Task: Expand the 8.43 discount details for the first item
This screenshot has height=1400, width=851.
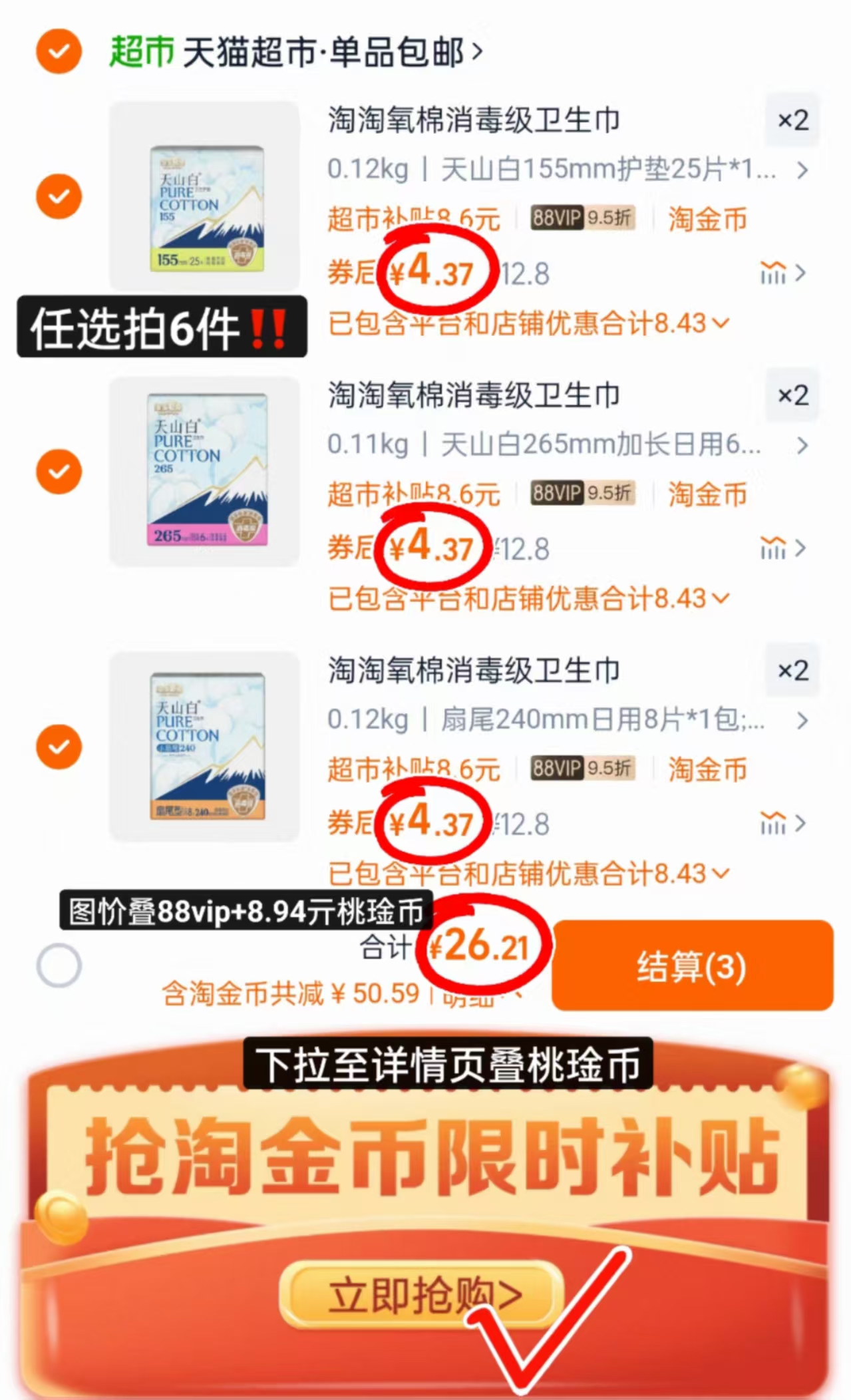Action: coord(720,323)
